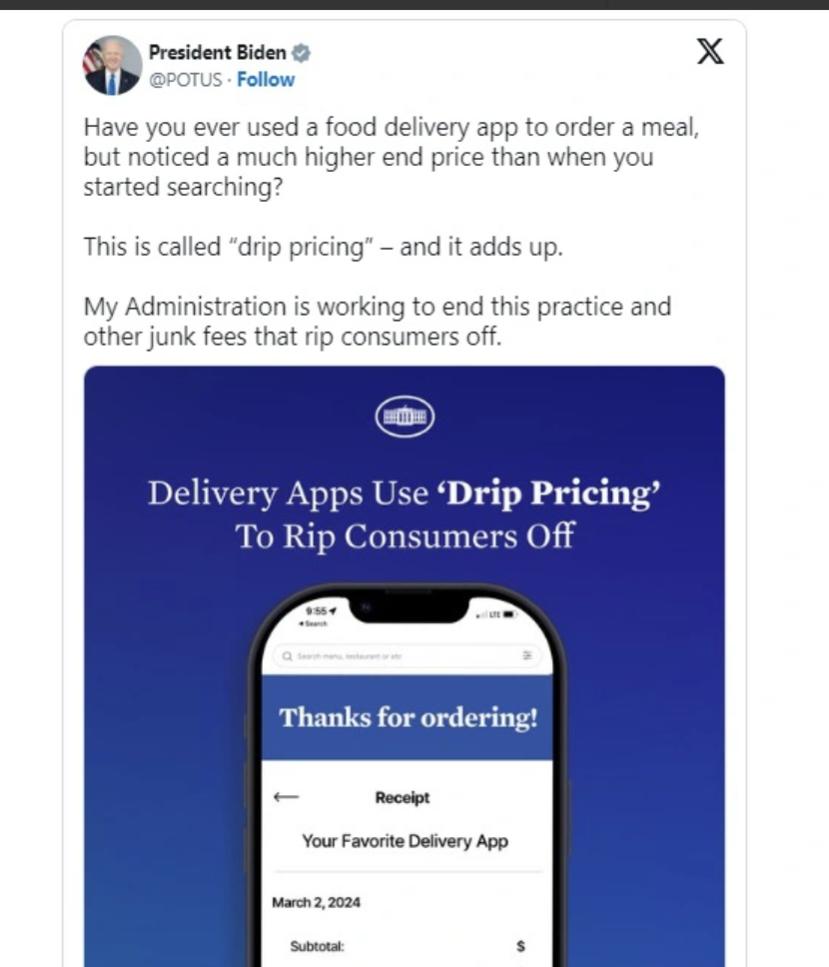Open President Biden's profile avatar
829x967 pixels.
[112, 66]
